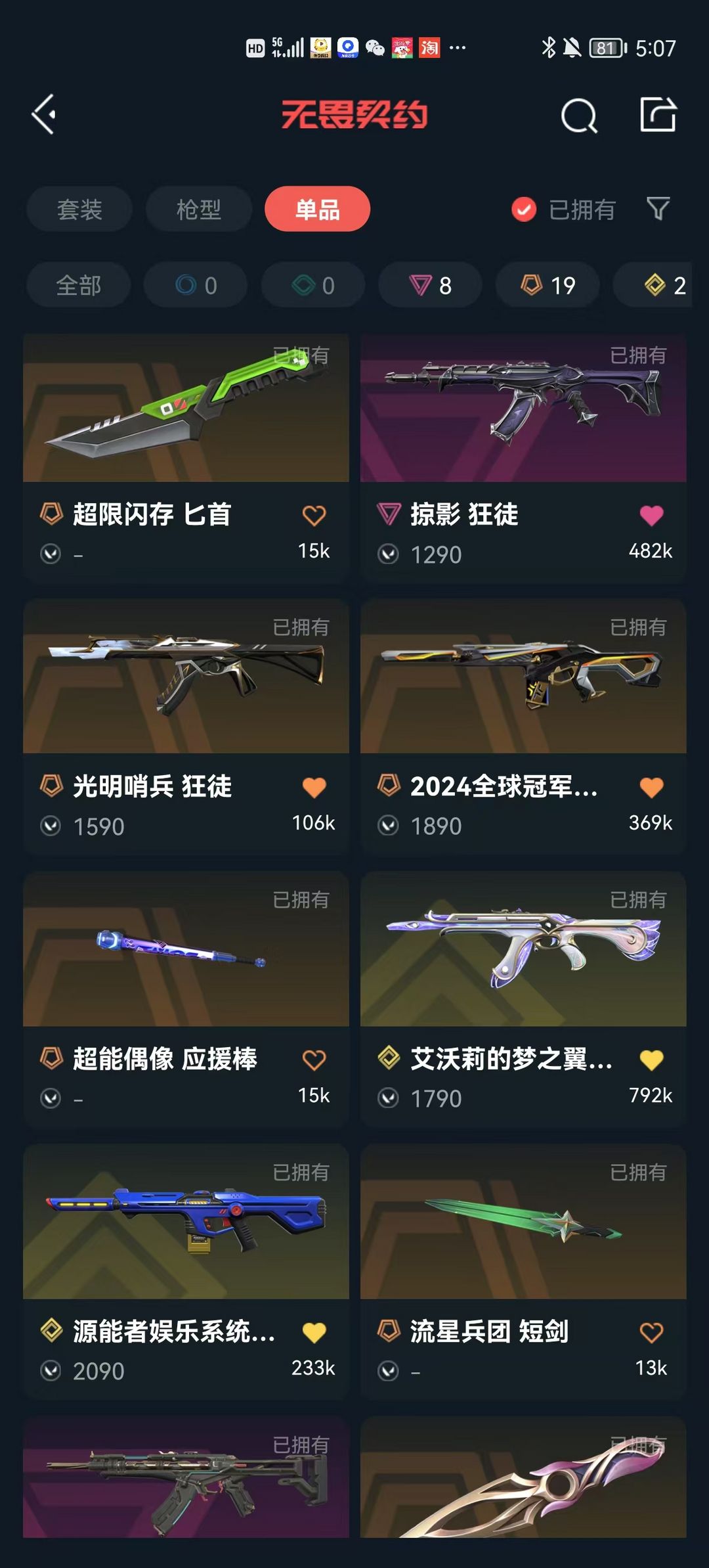The width and height of the screenshot is (709, 1568).
Task: Share this page via the share icon
Action: pos(658,114)
